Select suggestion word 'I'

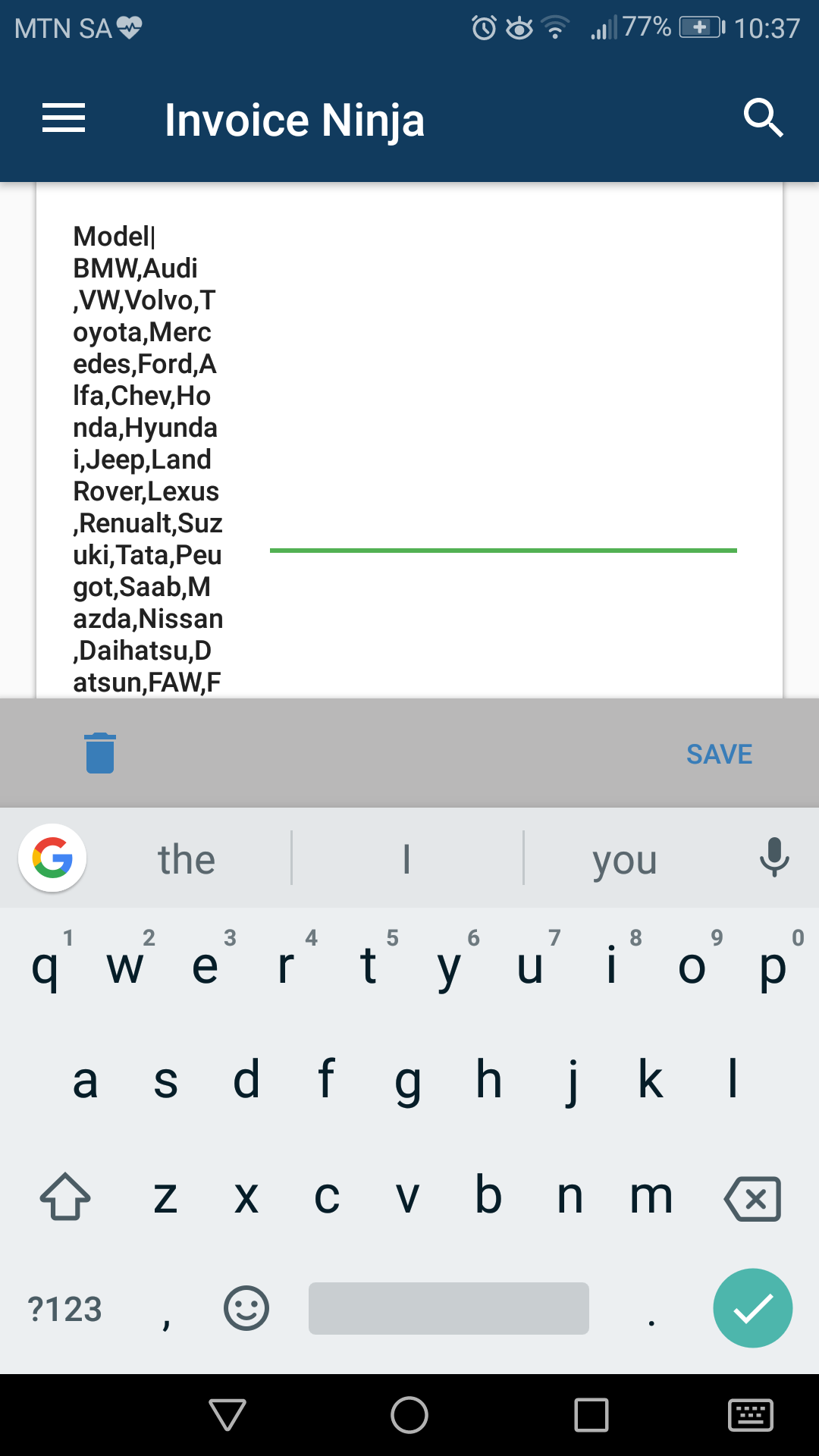pyautogui.click(x=406, y=859)
